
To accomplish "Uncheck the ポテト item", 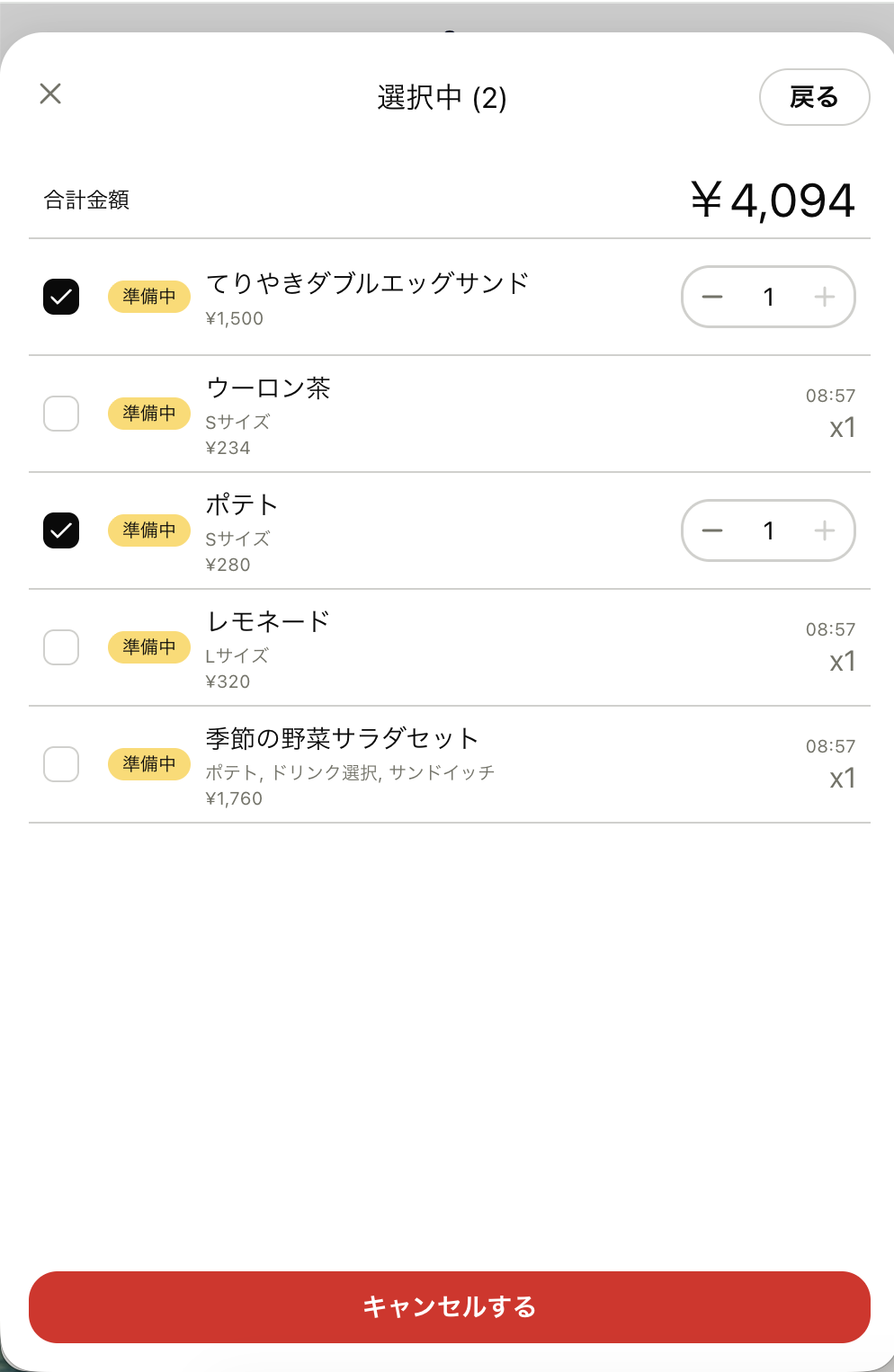I will [x=60, y=530].
